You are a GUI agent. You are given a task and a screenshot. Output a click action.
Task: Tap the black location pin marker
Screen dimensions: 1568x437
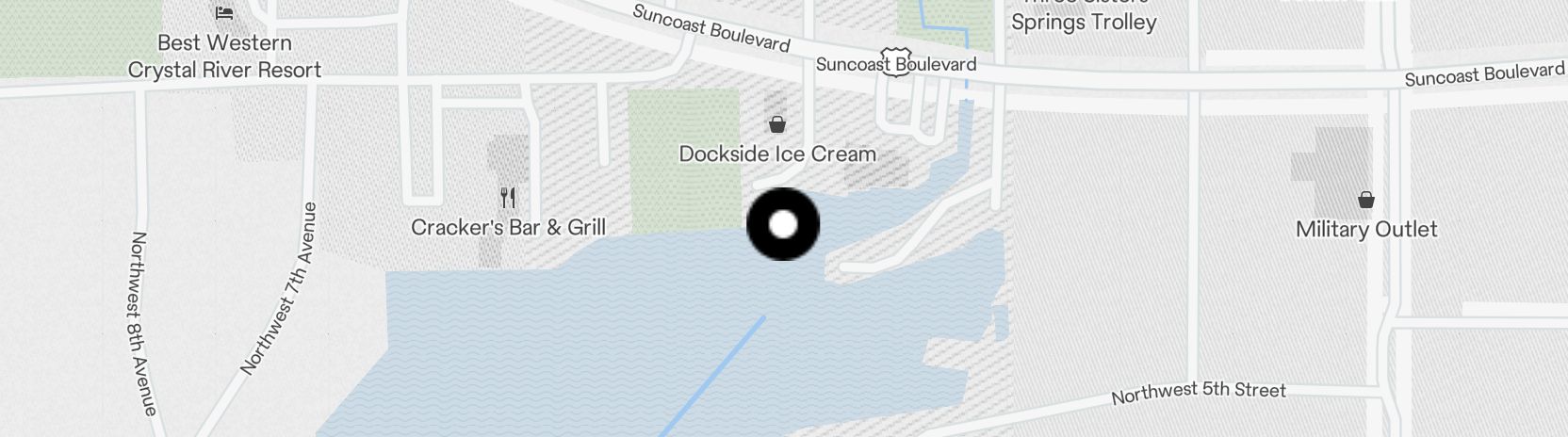click(x=783, y=224)
